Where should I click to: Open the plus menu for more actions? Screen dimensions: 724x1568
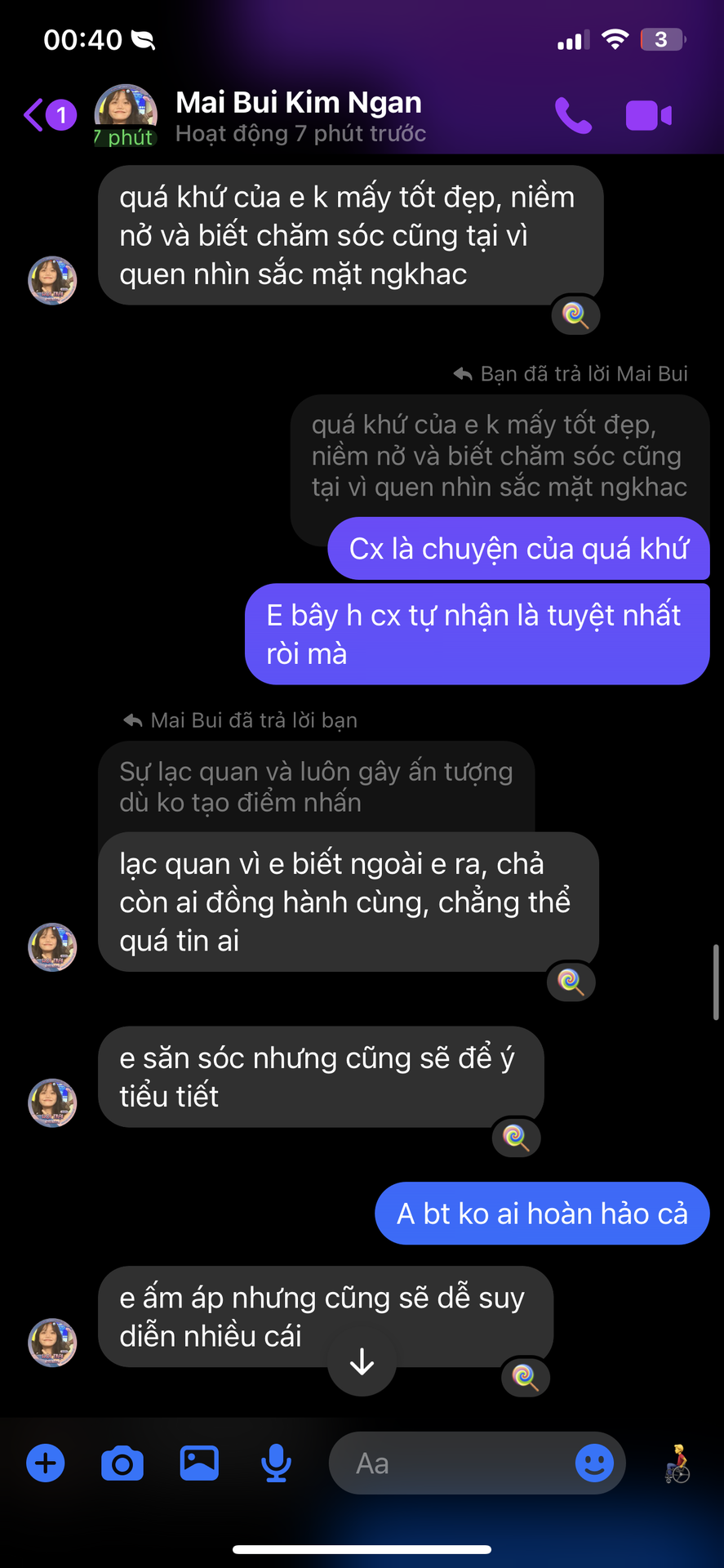46,1463
